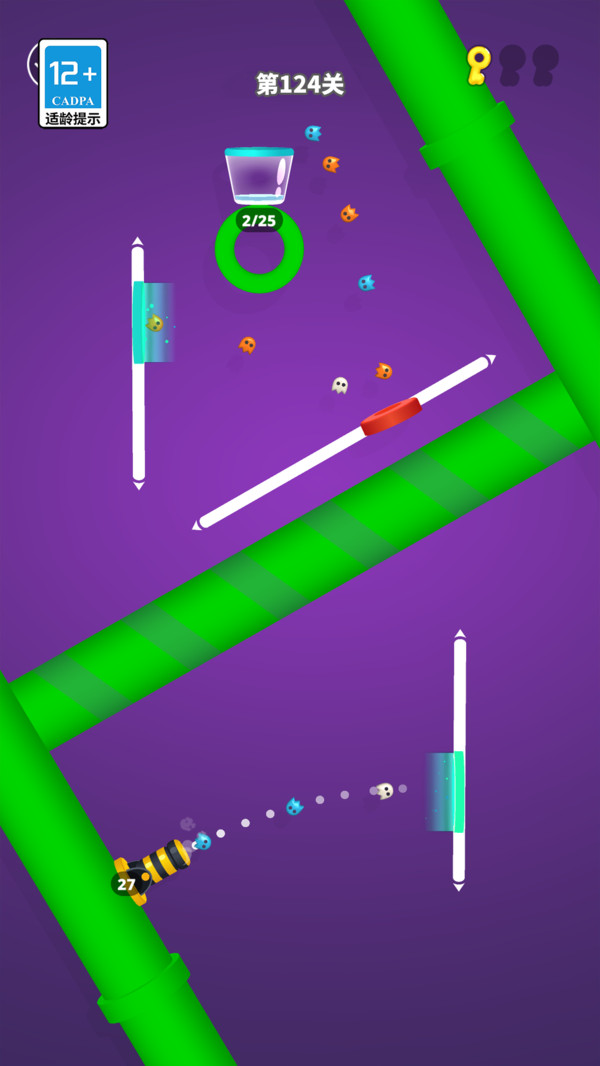The width and height of the screenshot is (600, 1066).
Task: Open the CADPA 12+ age rating notice
Action: (x=73, y=83)
